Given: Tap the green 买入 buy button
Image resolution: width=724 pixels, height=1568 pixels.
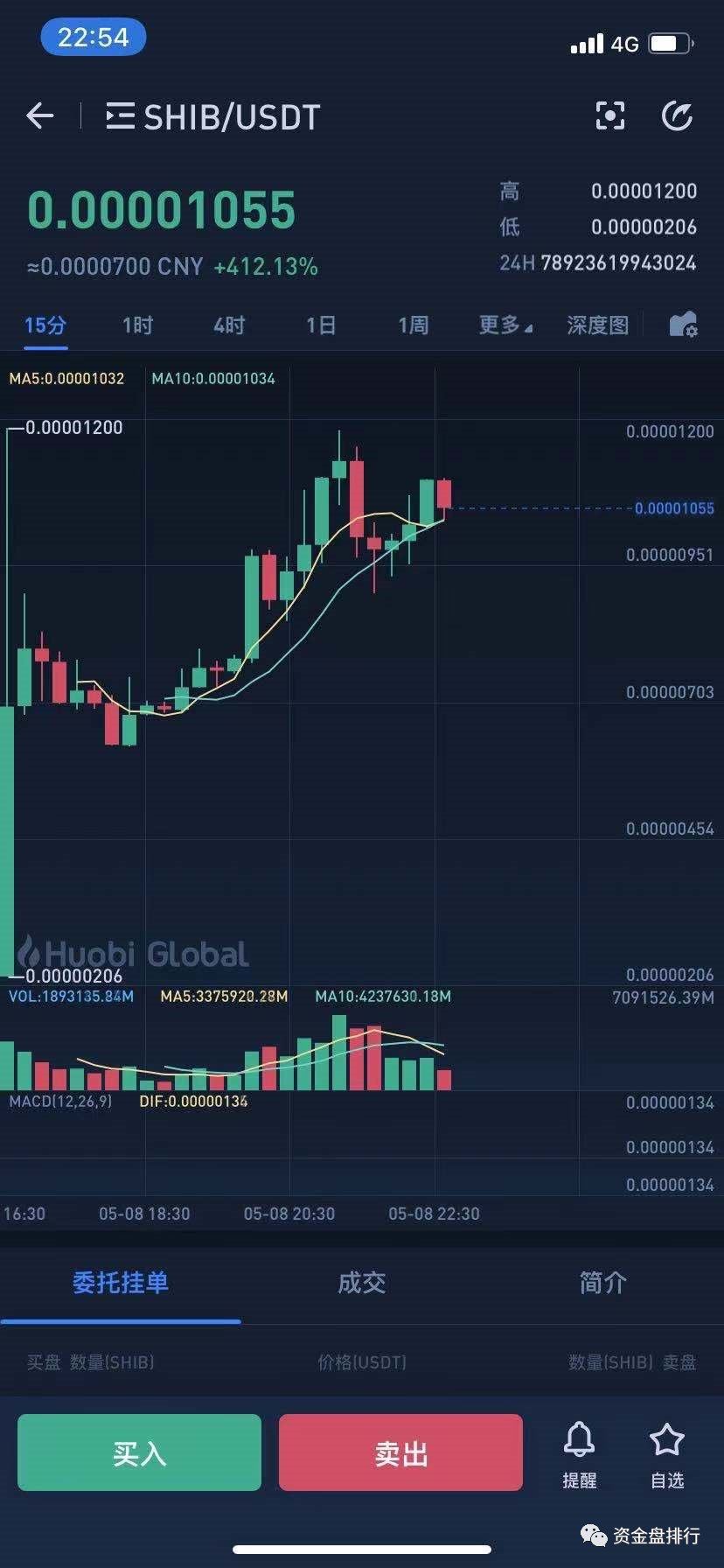Looking at the screenshot, I should tap(139, 1453).
